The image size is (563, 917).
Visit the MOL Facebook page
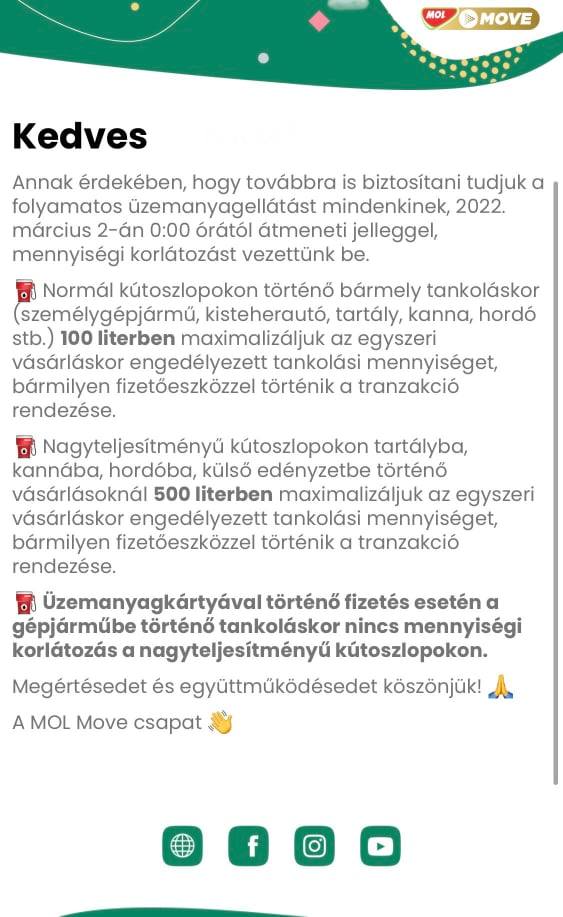click(248, 846)
